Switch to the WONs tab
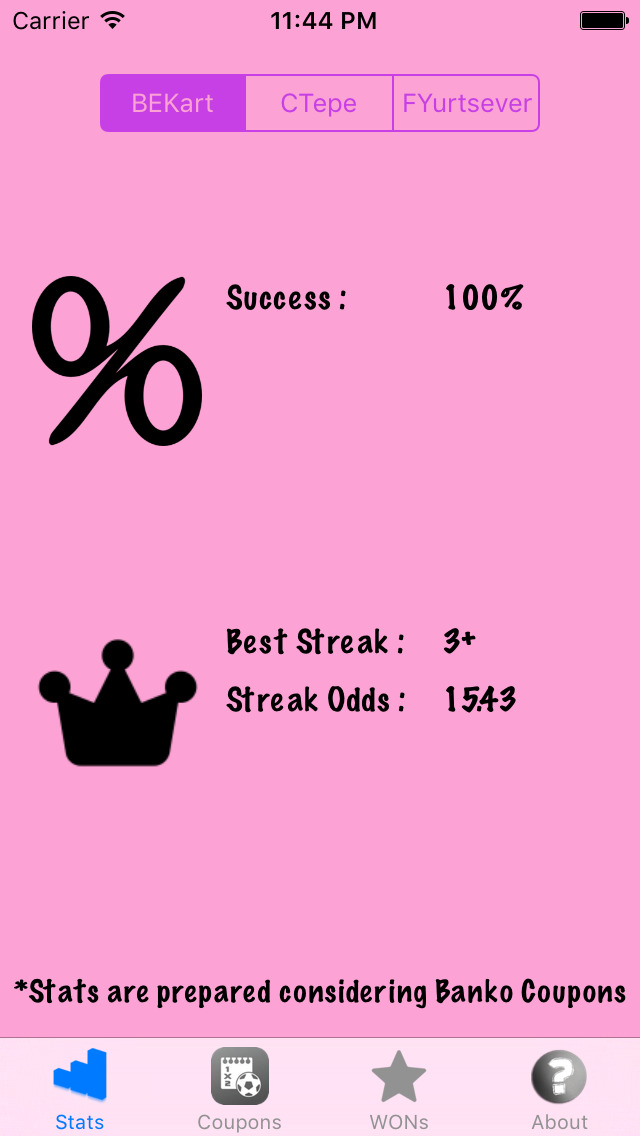640x1136 pixels. [399, 1088]
